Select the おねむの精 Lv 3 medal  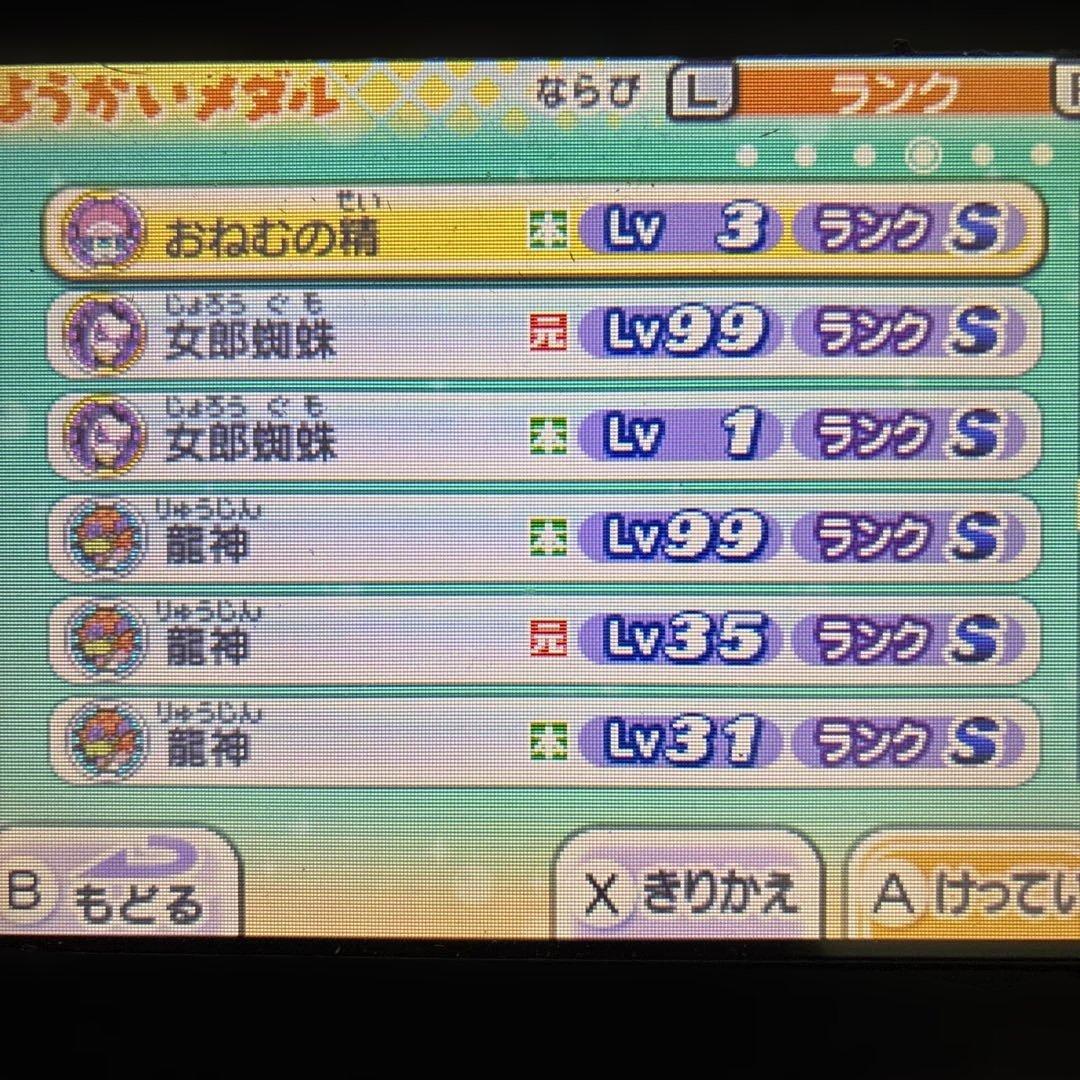(x=544, y=231)
